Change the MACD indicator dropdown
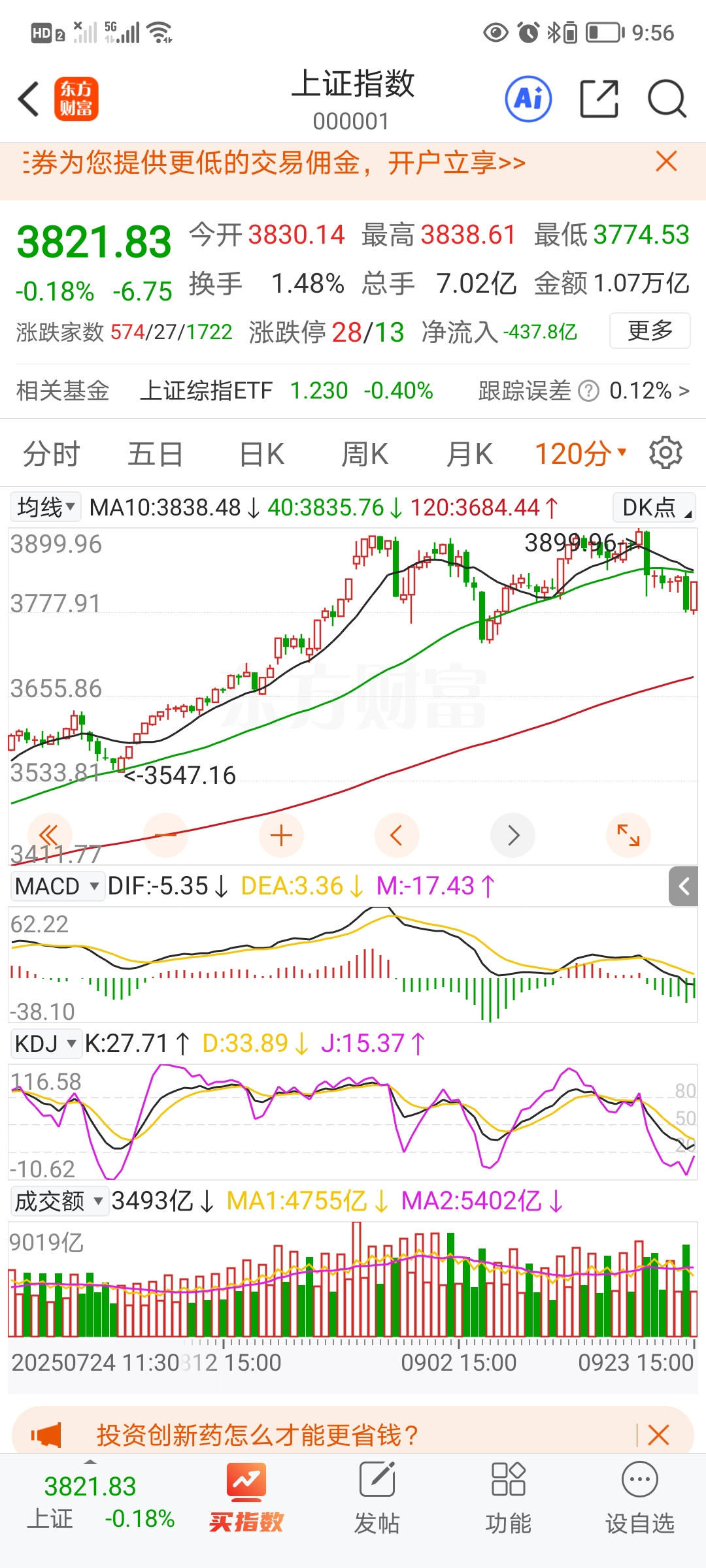The width and height of the screenshot is (706, 1568). (x=57, y=887)
